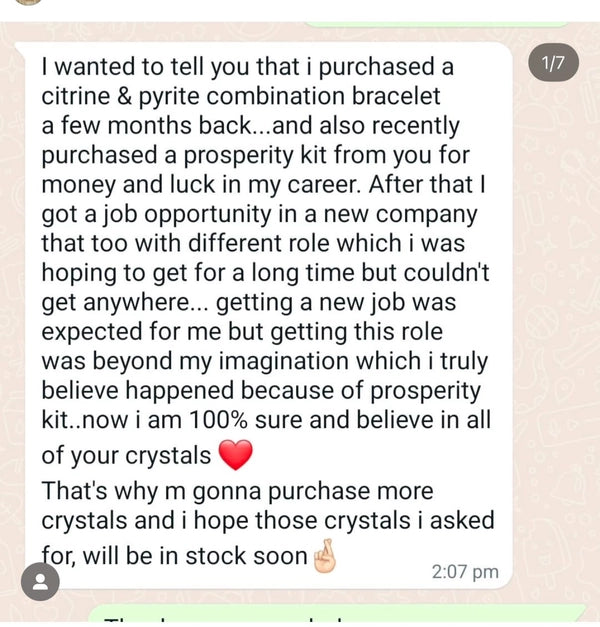The width and height of the screenshot is (600, 627).
Task: Show people tagged in this photo
Action: [40, 581]
